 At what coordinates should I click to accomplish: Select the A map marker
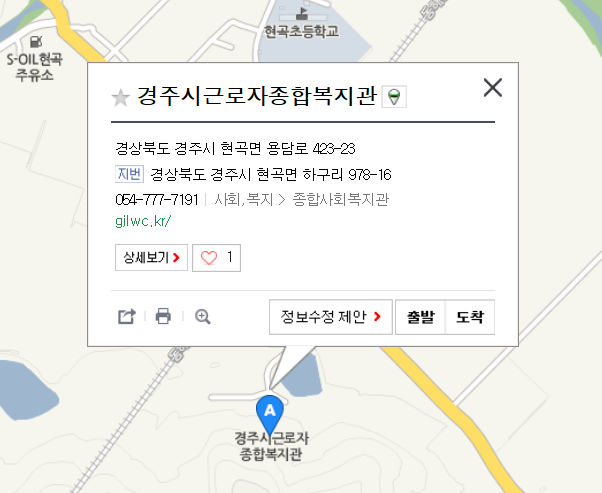pyautogui.click(x=269, y=411)
